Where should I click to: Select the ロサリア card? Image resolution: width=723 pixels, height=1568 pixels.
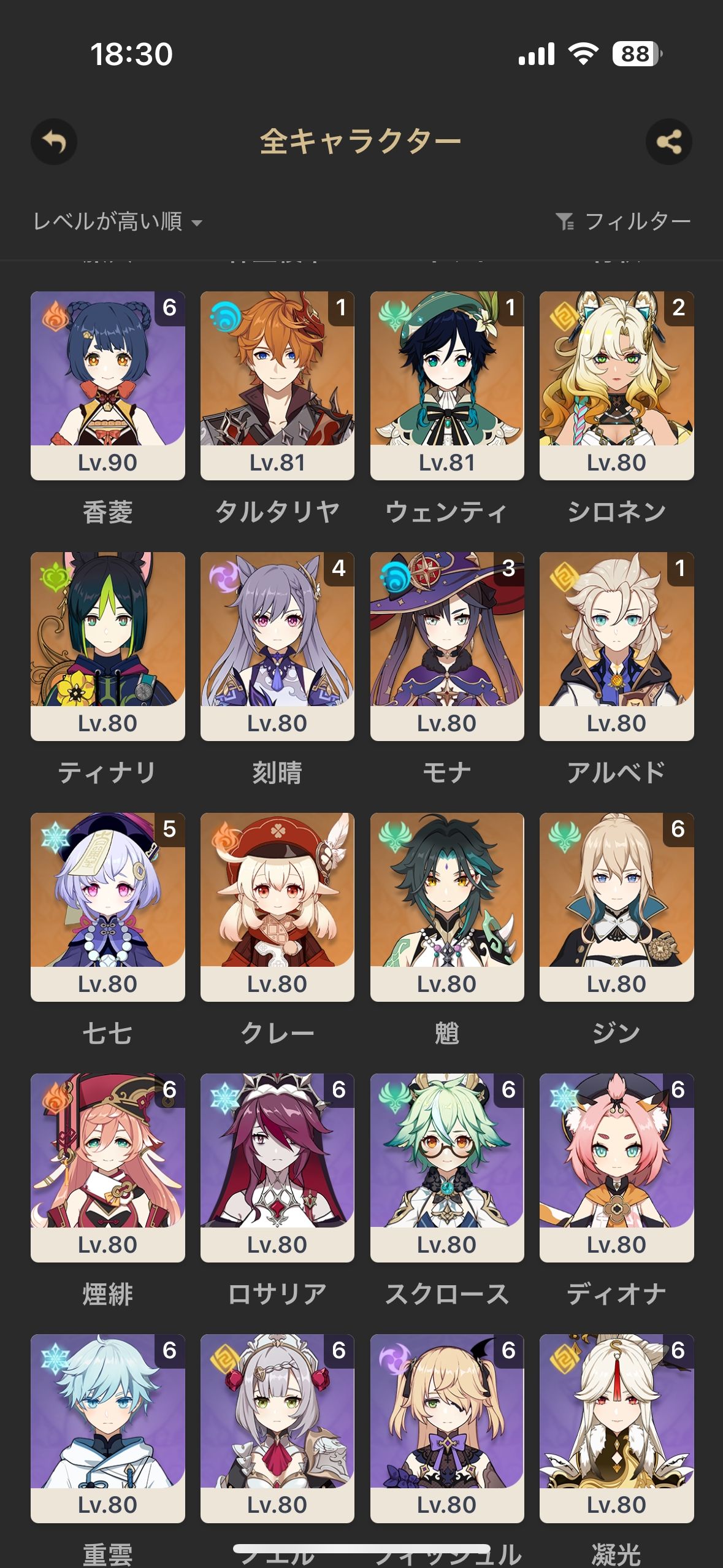coord(277,1167)
